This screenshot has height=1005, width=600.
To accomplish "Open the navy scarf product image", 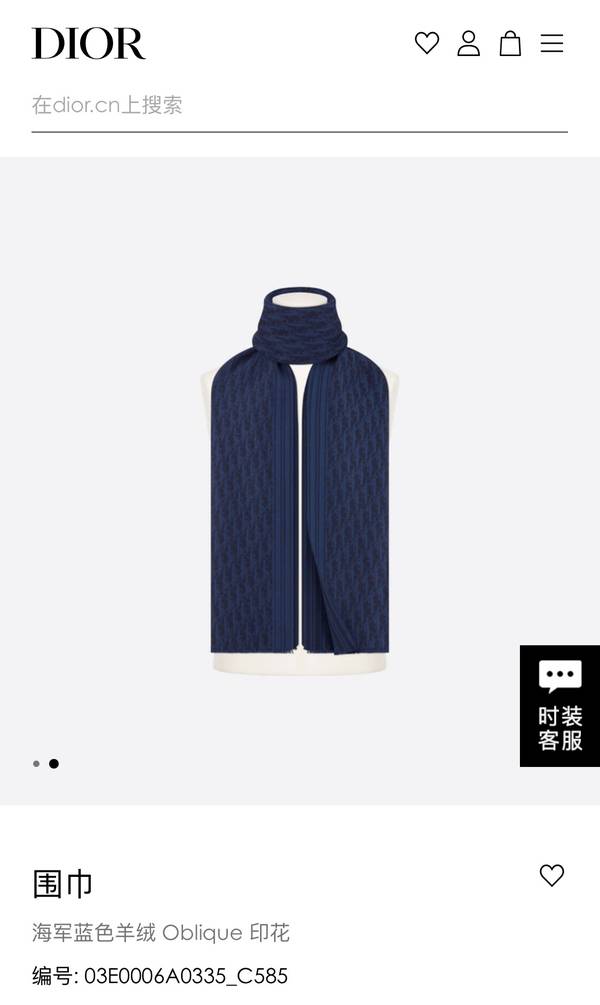I will [x=300, y=480].
